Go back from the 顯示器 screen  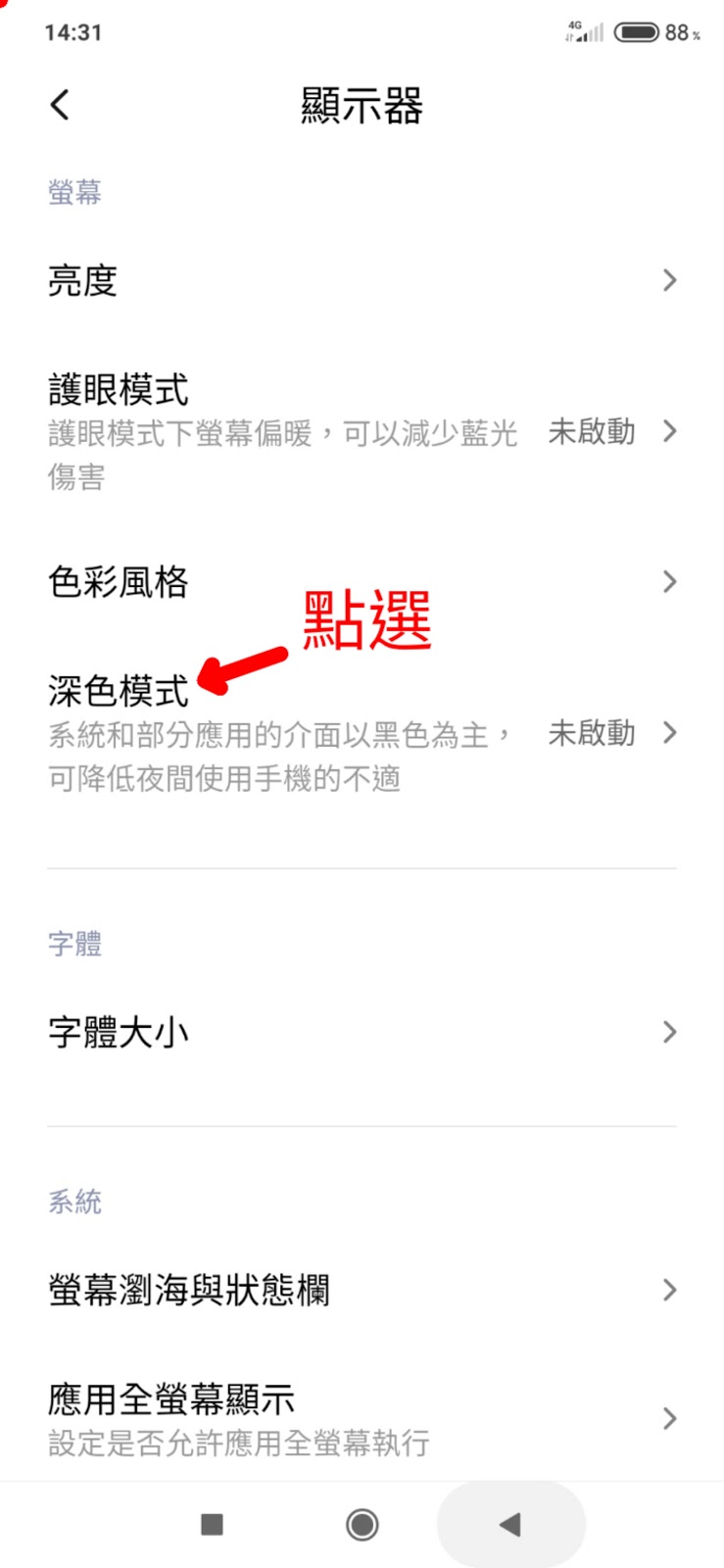[x=60, y=105]
